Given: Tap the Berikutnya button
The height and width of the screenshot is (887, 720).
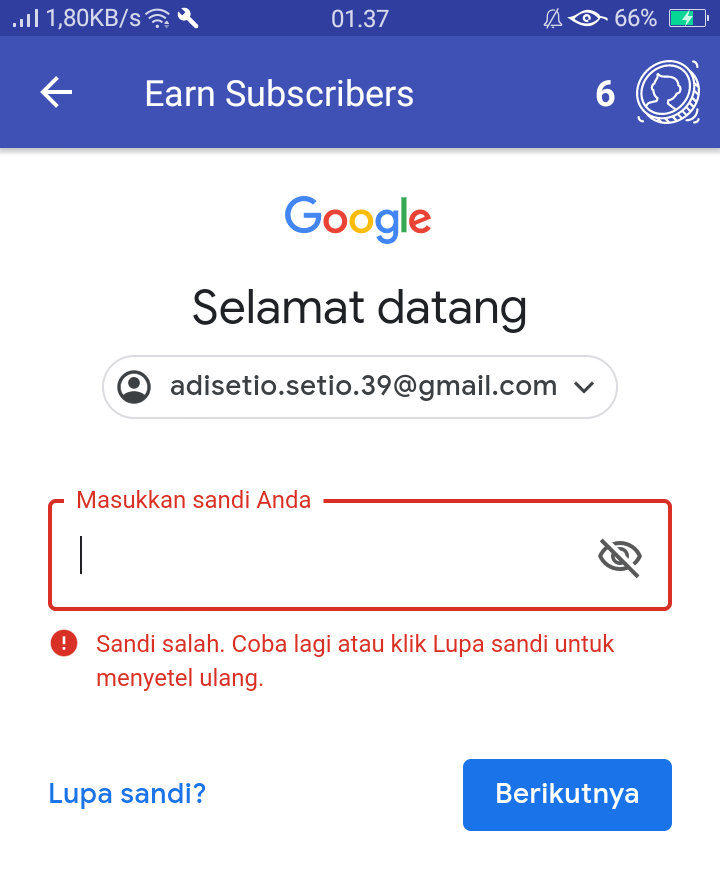Looking at the screenshot, I should tap(567, 795).
